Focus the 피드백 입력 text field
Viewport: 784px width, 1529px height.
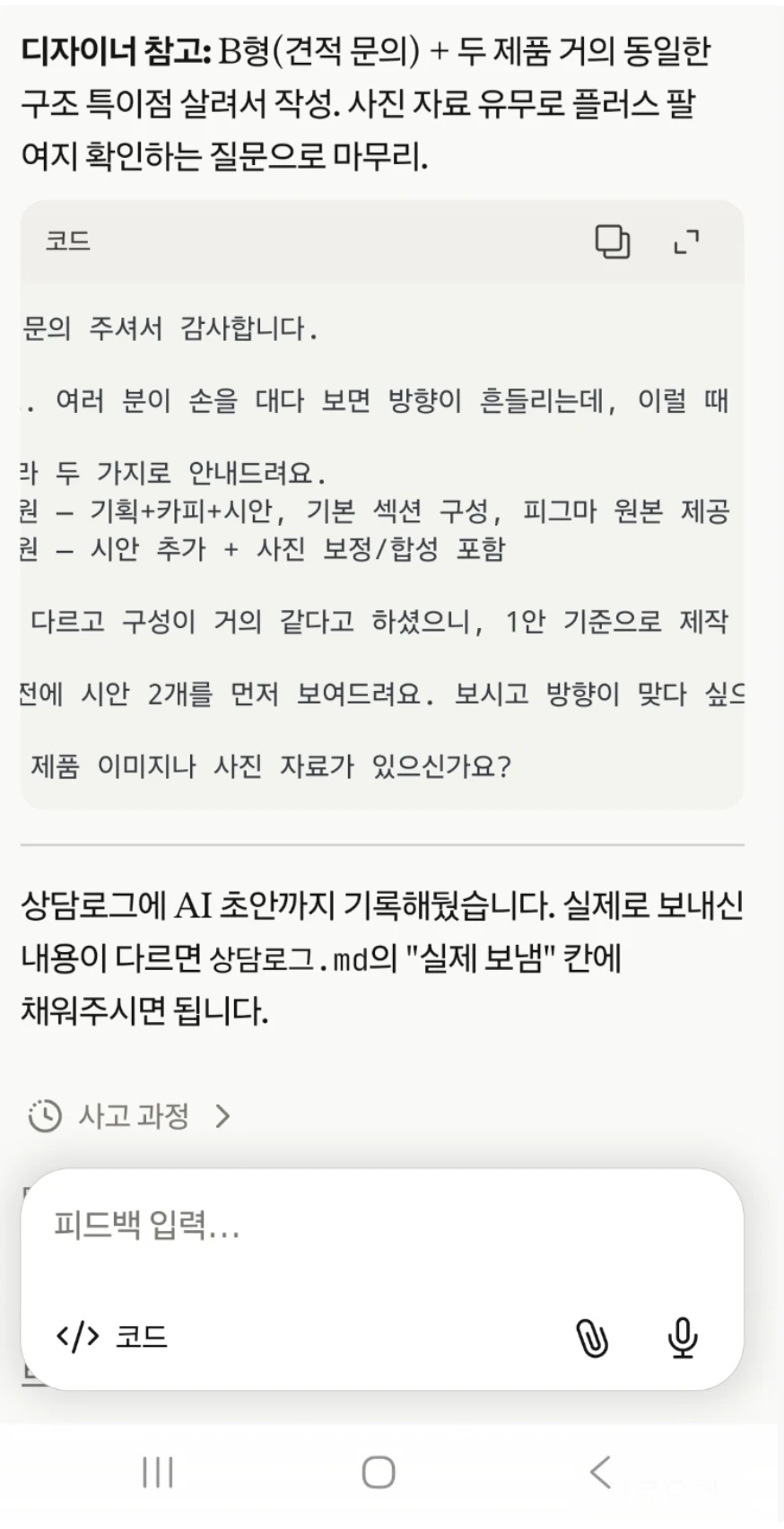(x=382, y=1225)
